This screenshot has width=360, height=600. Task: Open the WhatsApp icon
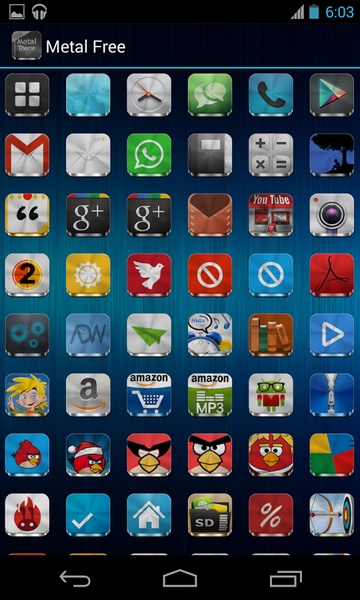click(149, 155)
